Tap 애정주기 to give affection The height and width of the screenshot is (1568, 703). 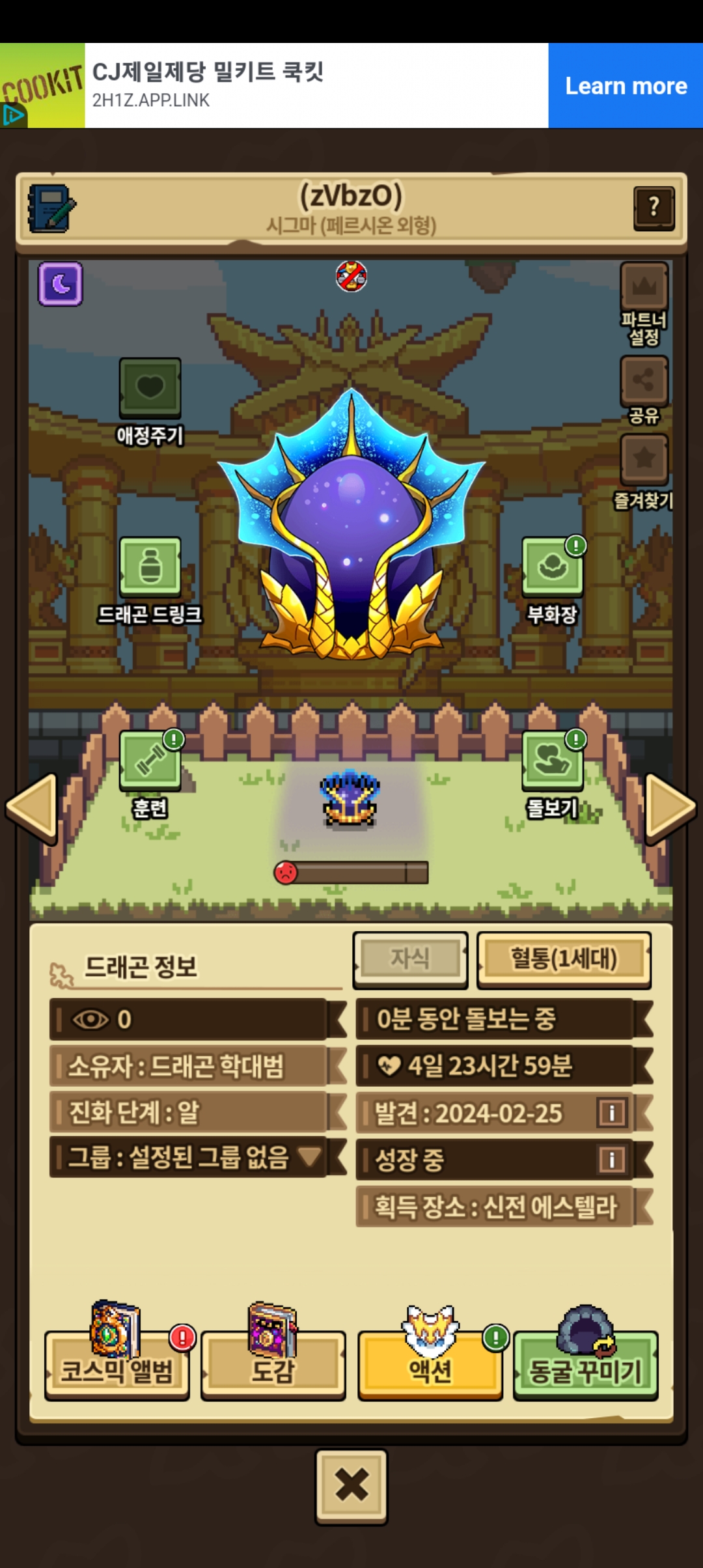pyautogui.click(x=150, y=389)
